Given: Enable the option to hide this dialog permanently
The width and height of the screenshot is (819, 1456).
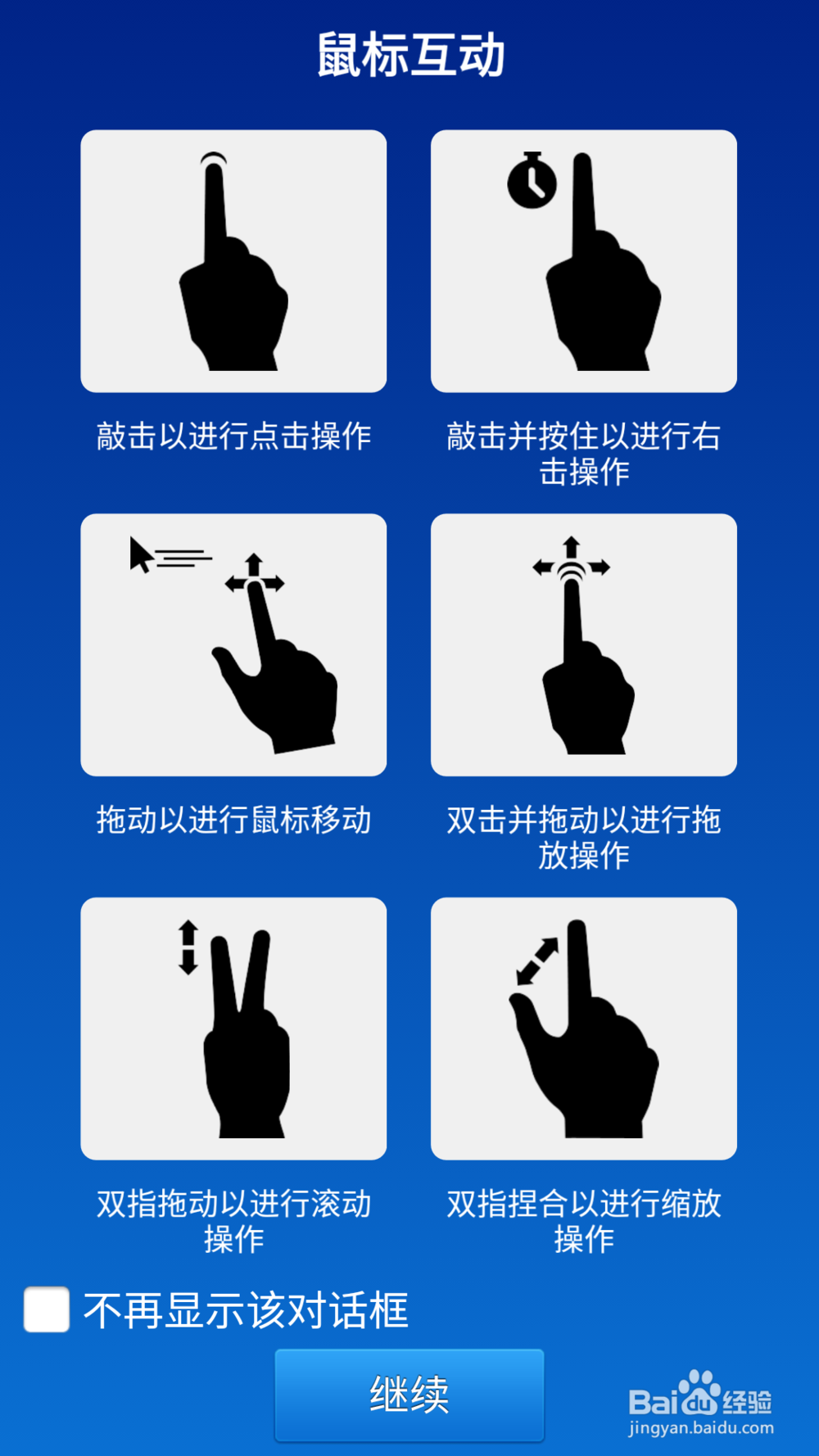Looking at the screenshot, I should [45, 1308].
